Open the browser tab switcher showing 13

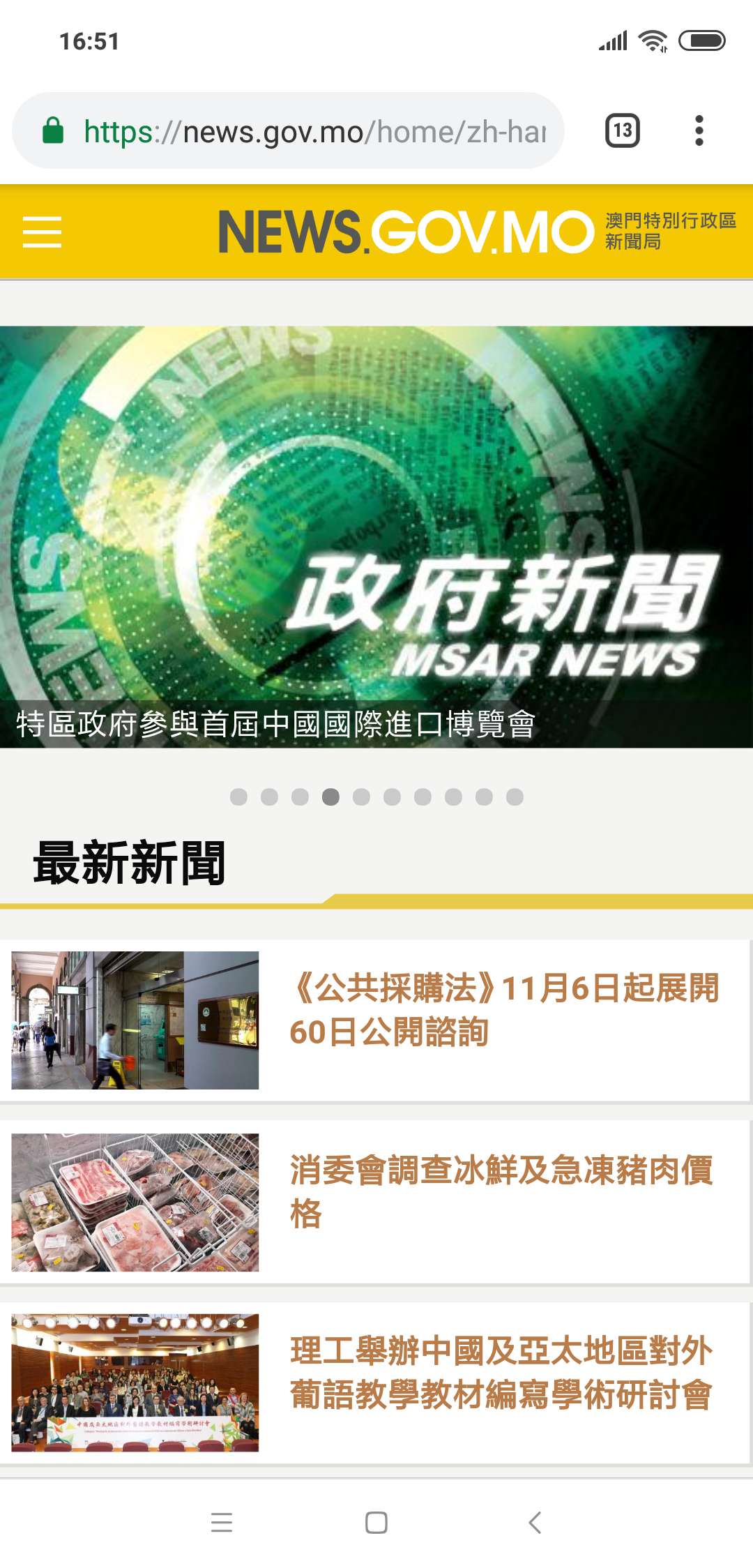click(x=622, y=130)
